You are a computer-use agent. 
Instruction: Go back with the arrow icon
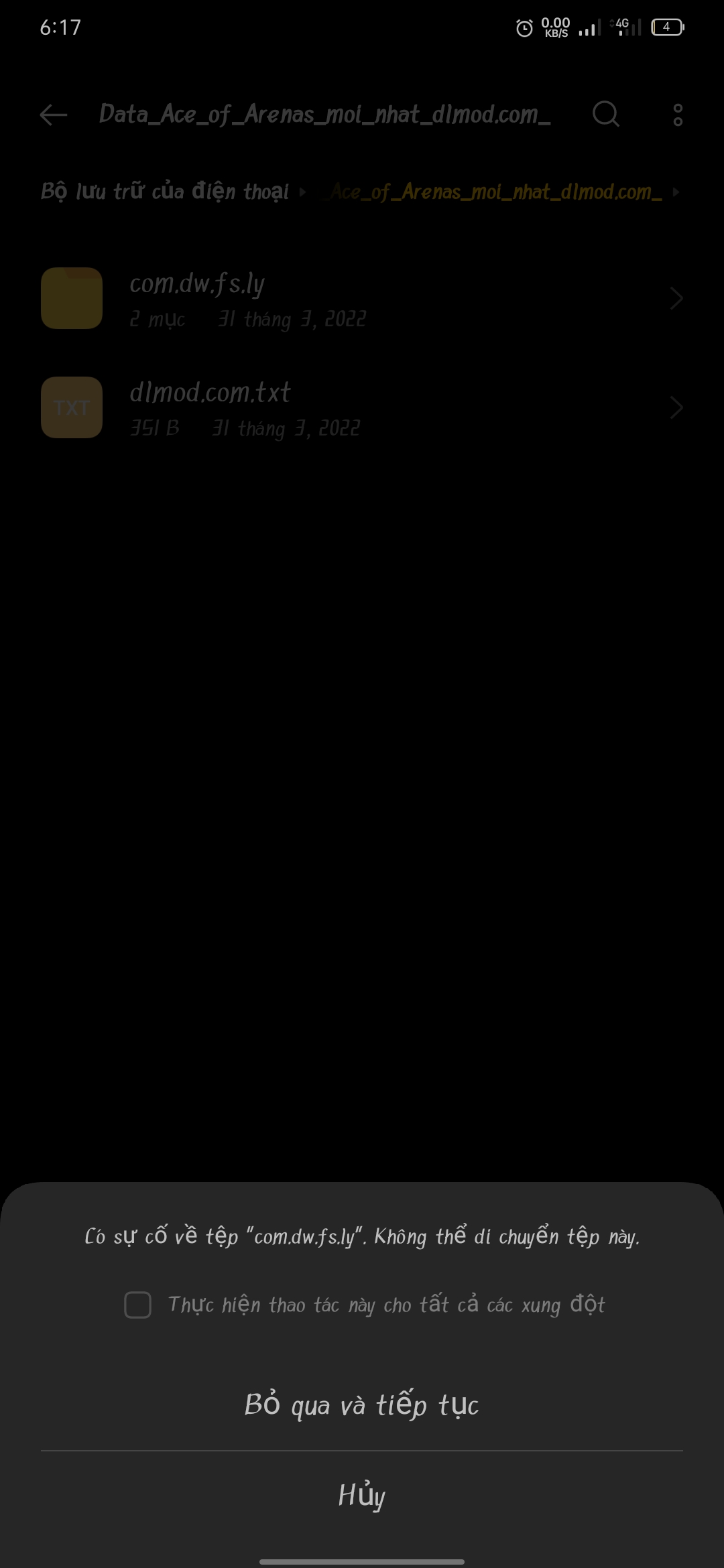click(54, 115)
